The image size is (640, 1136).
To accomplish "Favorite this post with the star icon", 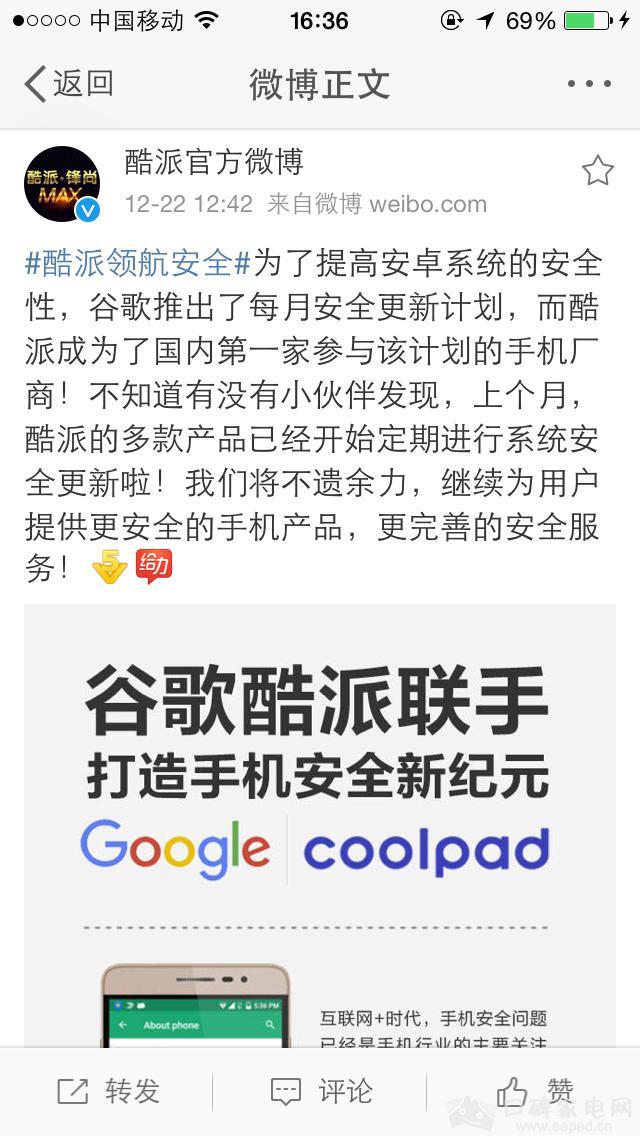I will 597,171.
